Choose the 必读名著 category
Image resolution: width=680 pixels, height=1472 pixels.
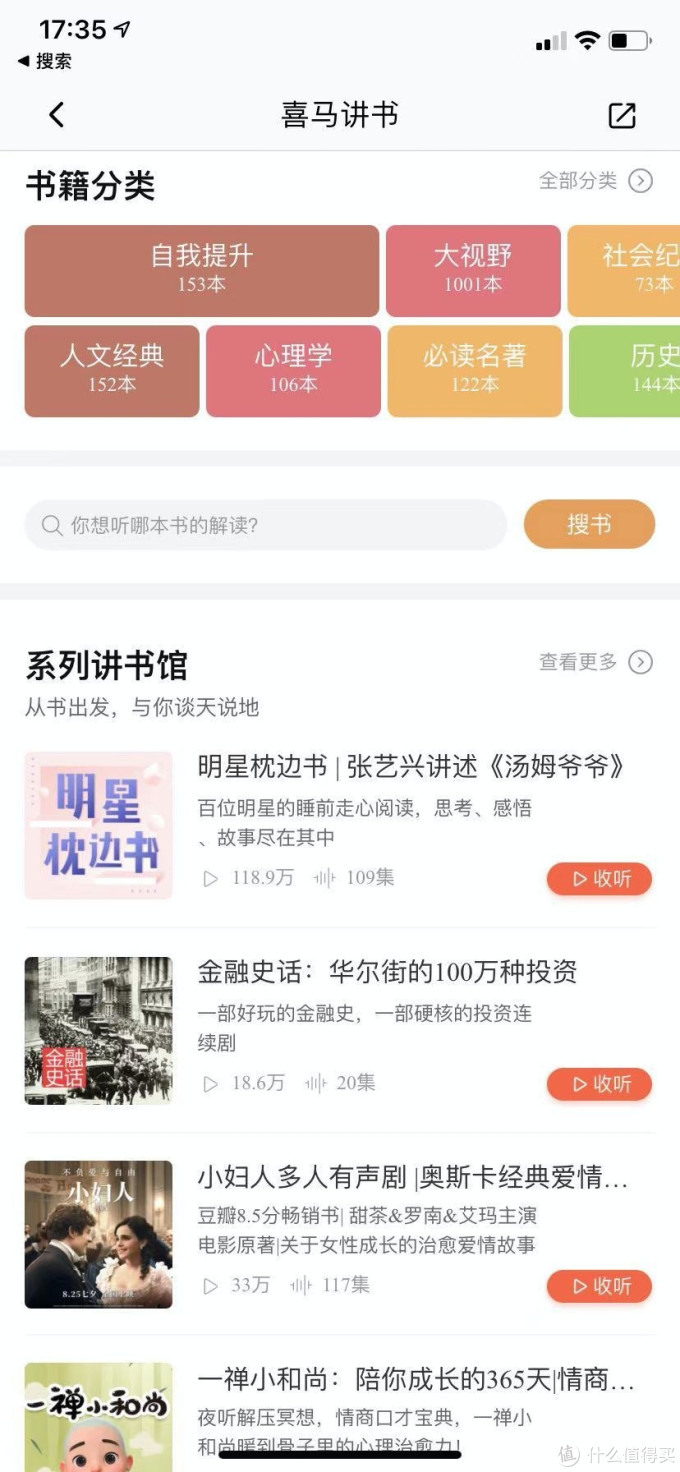(x=474, y=370)
